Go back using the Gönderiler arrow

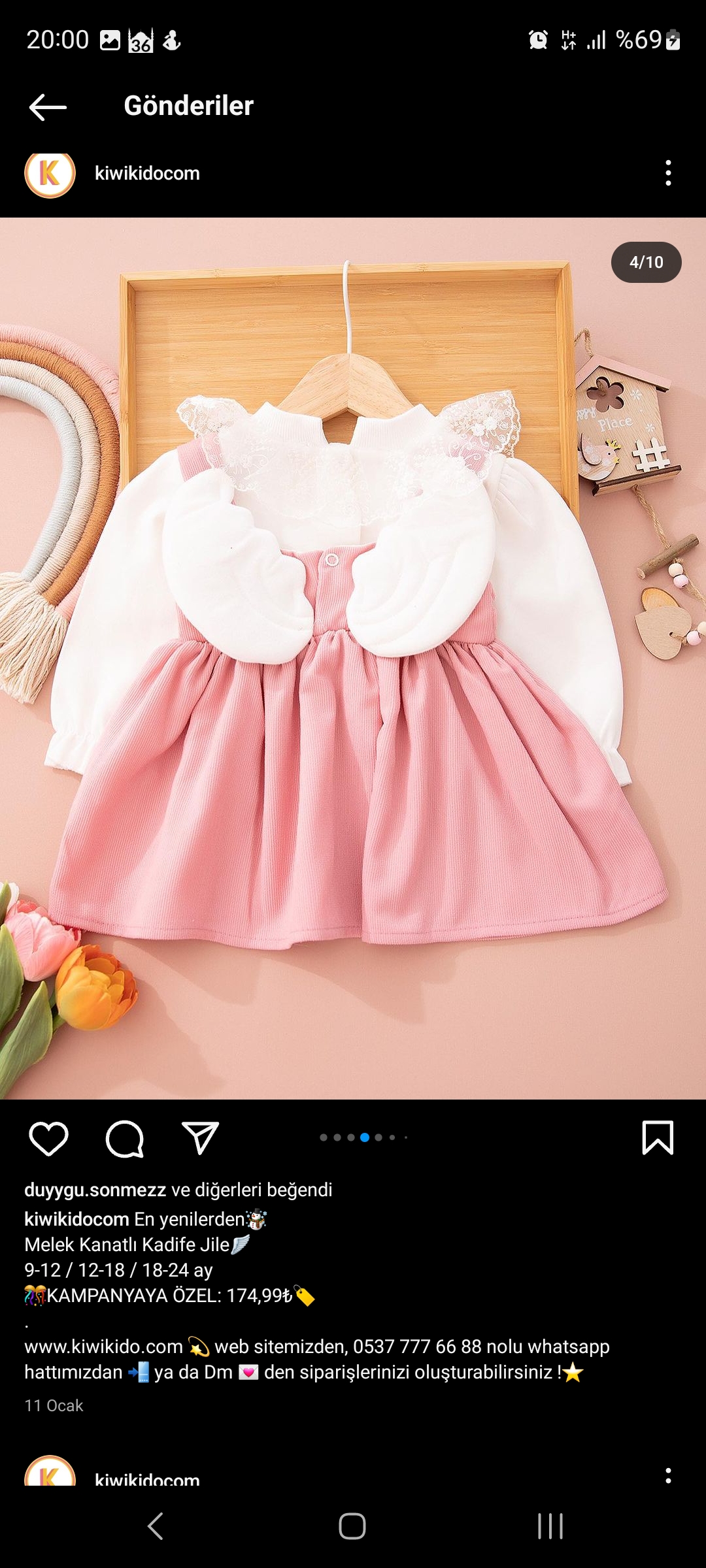pos(48,106)
